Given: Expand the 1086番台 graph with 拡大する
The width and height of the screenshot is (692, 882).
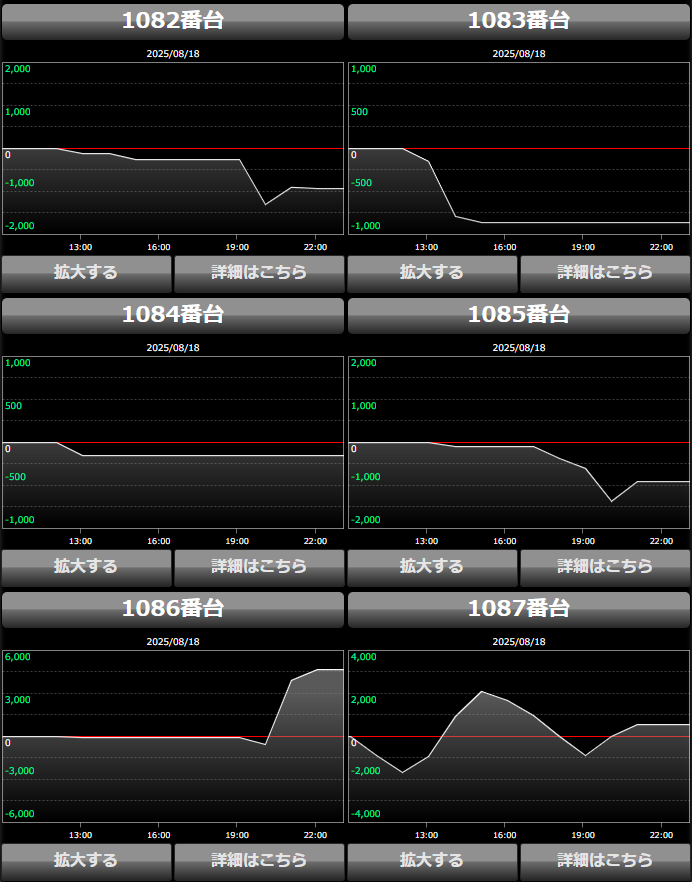Looking at the screenshot, I should click(x=86, y=860).
